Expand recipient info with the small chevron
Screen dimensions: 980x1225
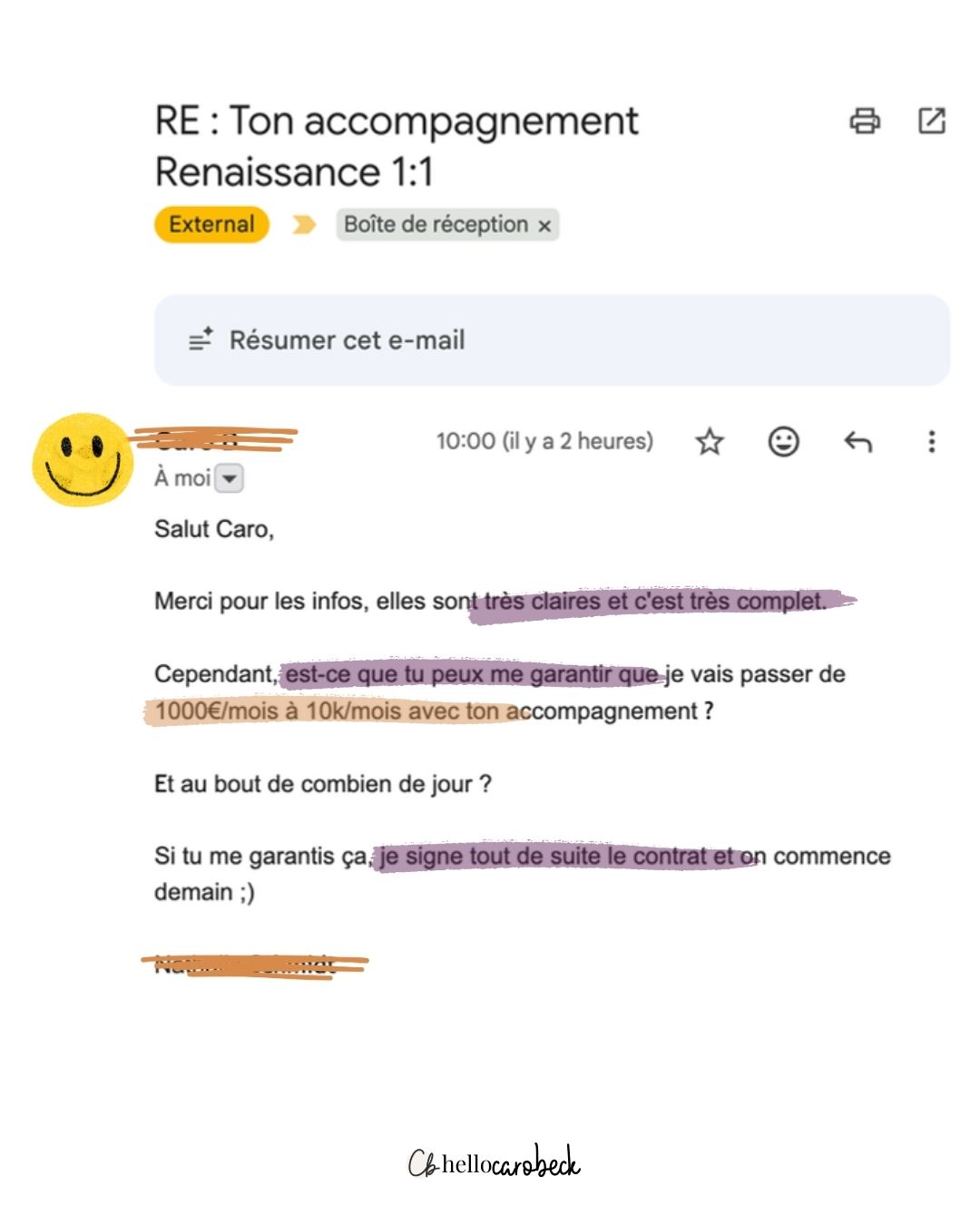click(x=230, y=476)
